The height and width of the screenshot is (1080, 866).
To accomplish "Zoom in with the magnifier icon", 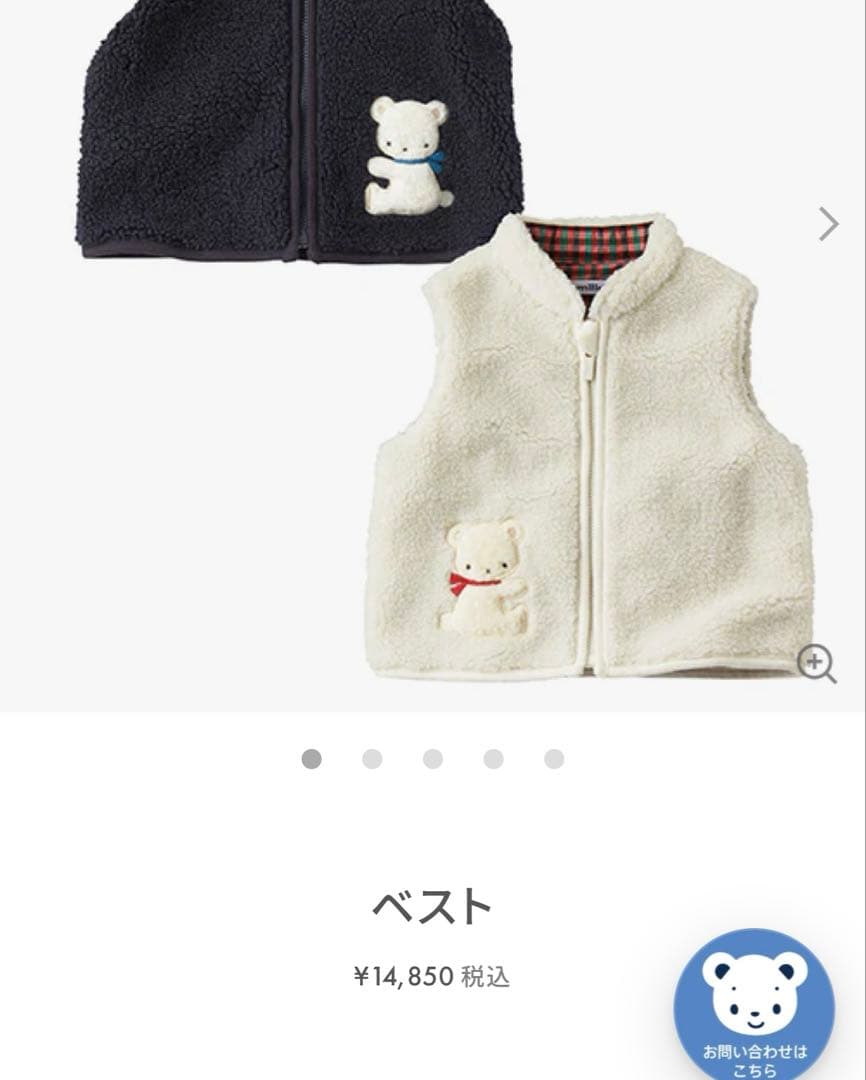I will 816,663.
